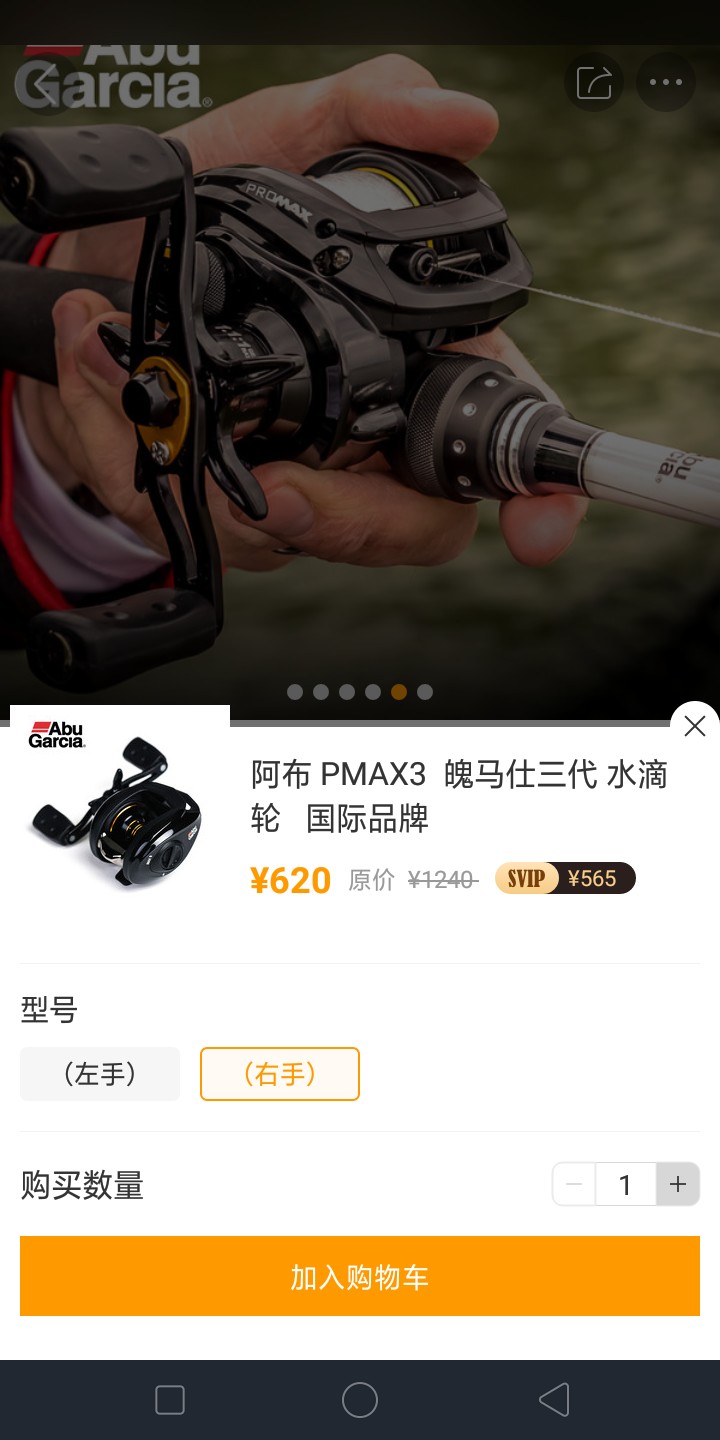720x1440 pixels.
Task: Tap the minus button to decrease quantity
Action: click(574, 1183)
